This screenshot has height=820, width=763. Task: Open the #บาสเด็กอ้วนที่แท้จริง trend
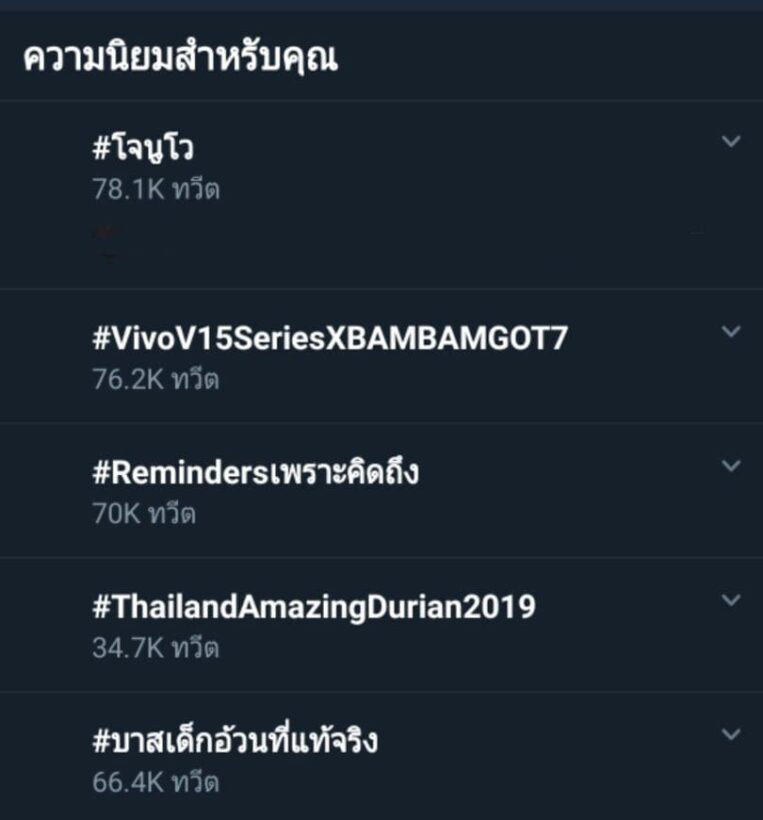coord(235,742)
